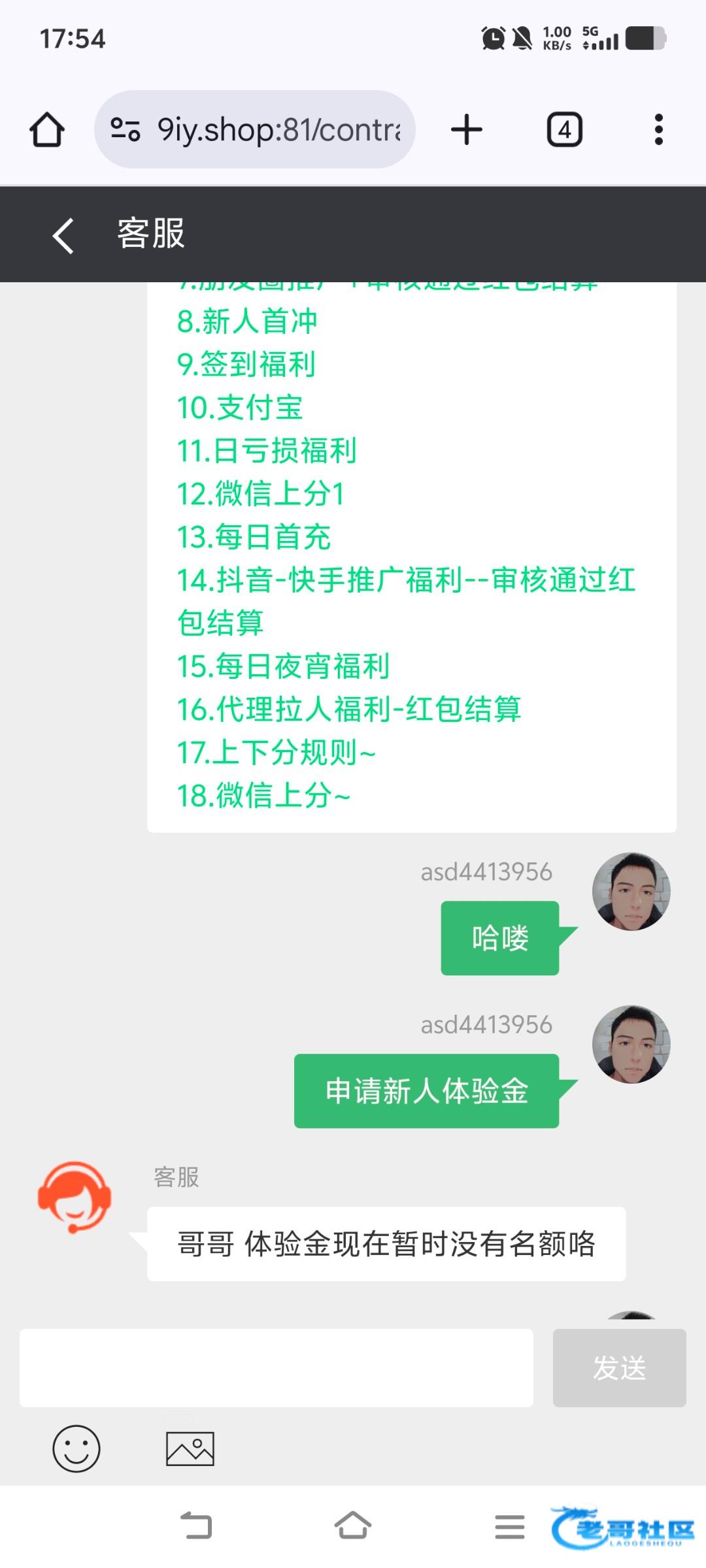The image size is (706, 1568).
Task: Select the 11.日亏损福利 option
Action: (267, 451)
